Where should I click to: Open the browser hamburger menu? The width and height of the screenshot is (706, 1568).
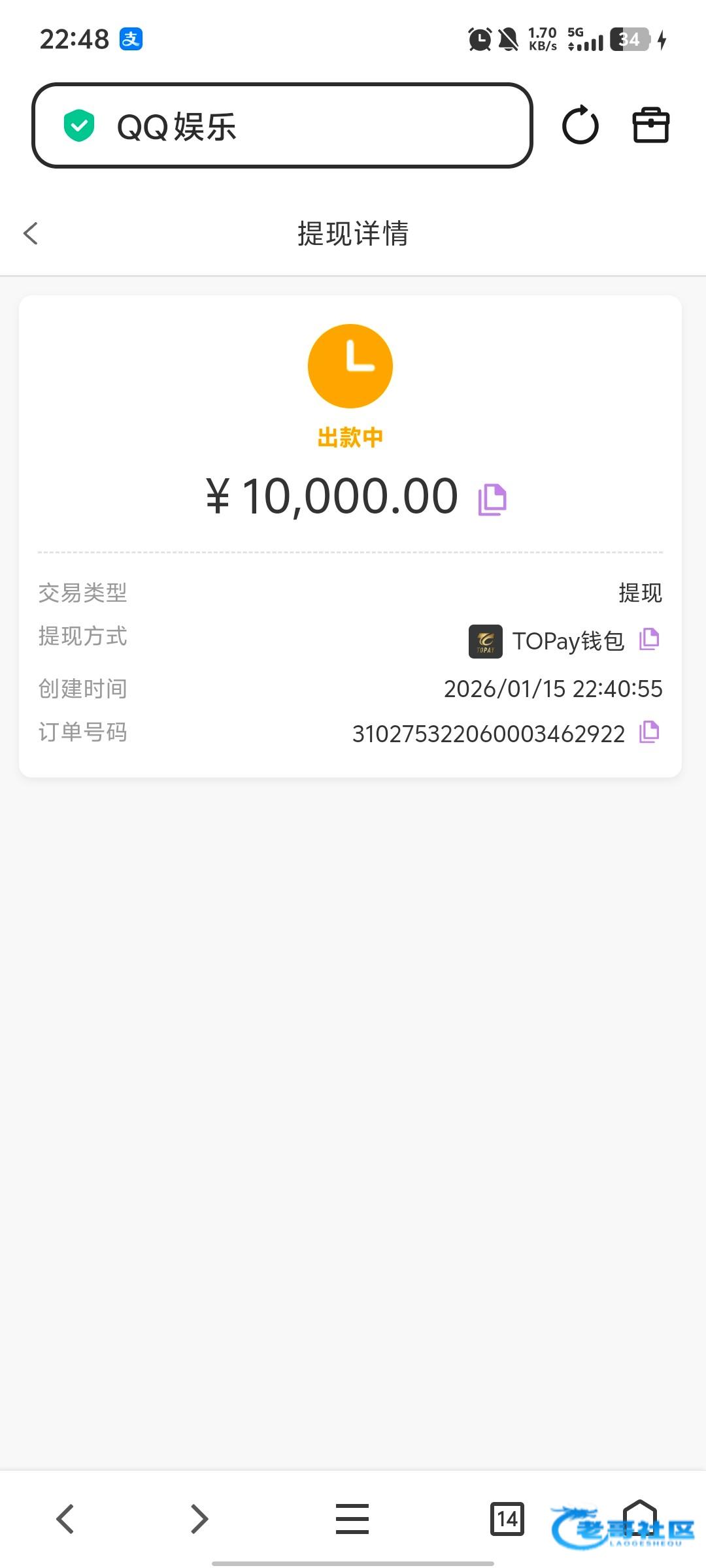(x=352, y=1518)
